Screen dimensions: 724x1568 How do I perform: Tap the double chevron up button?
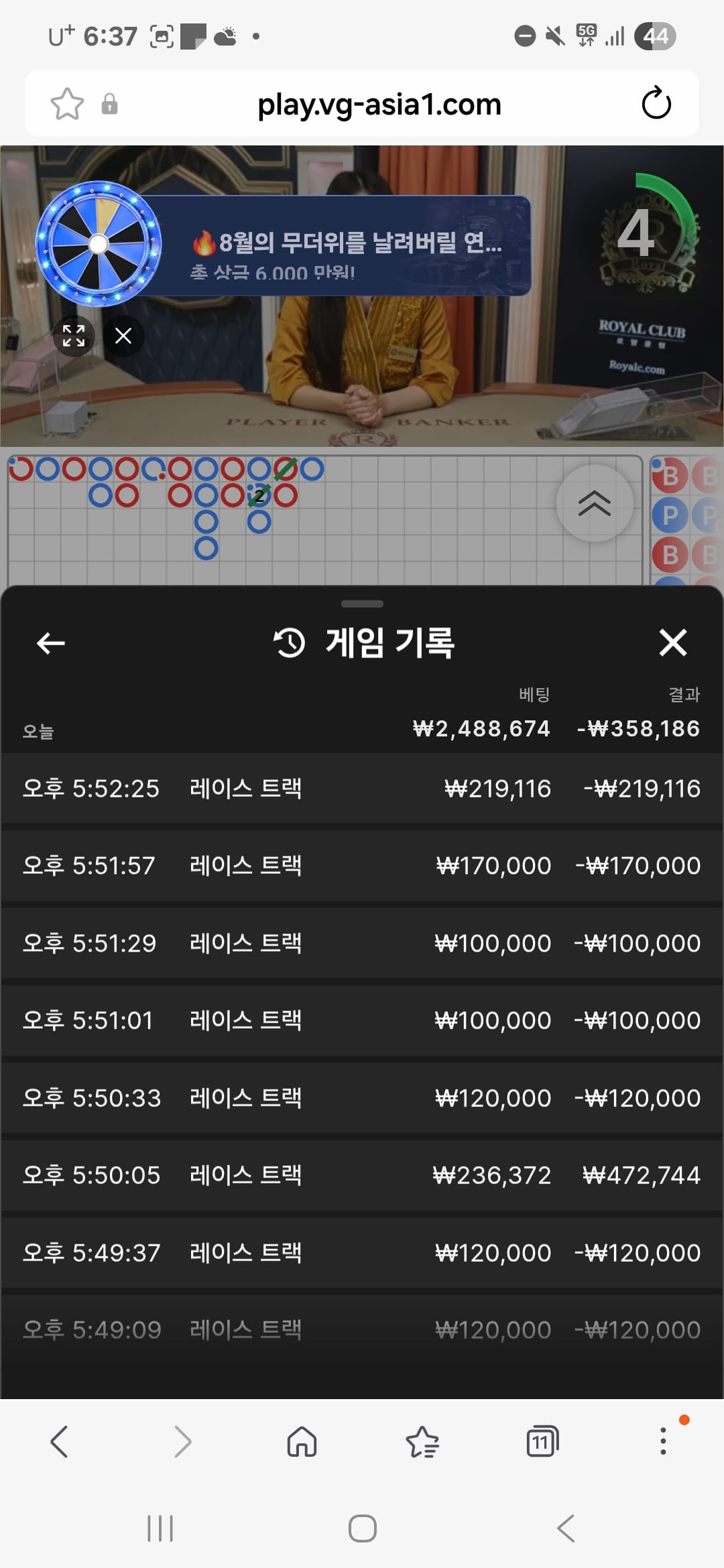(595, 503)
